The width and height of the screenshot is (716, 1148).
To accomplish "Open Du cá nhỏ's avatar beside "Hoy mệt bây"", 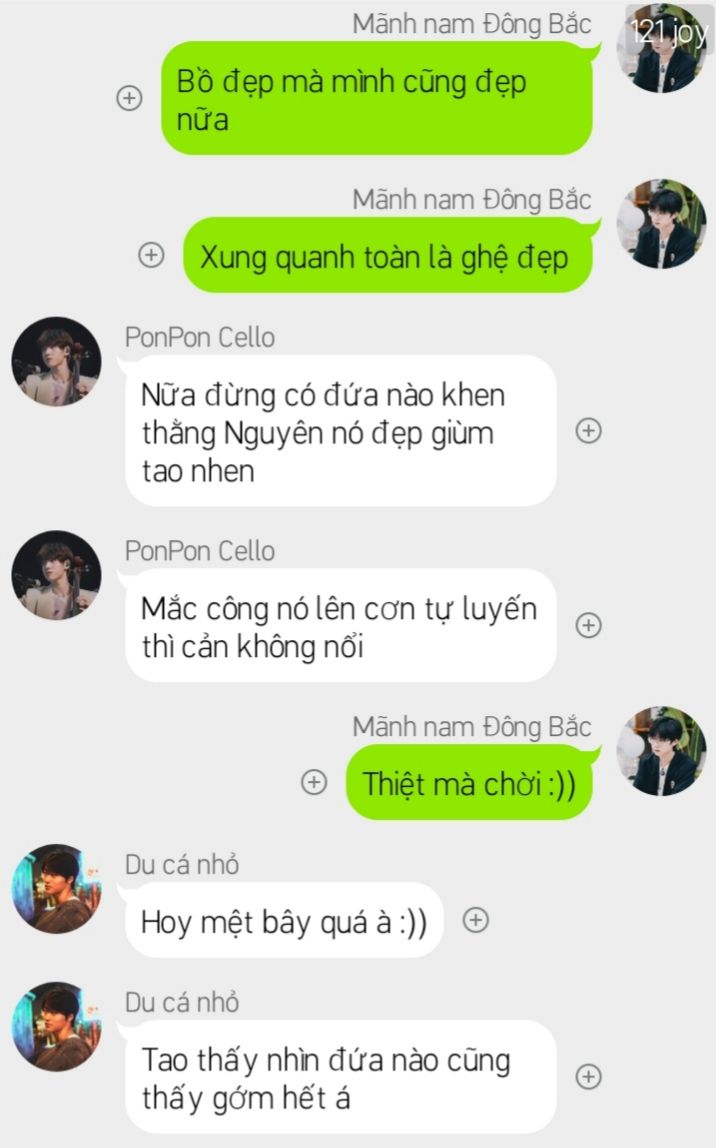I will click(x=56, y=889).
